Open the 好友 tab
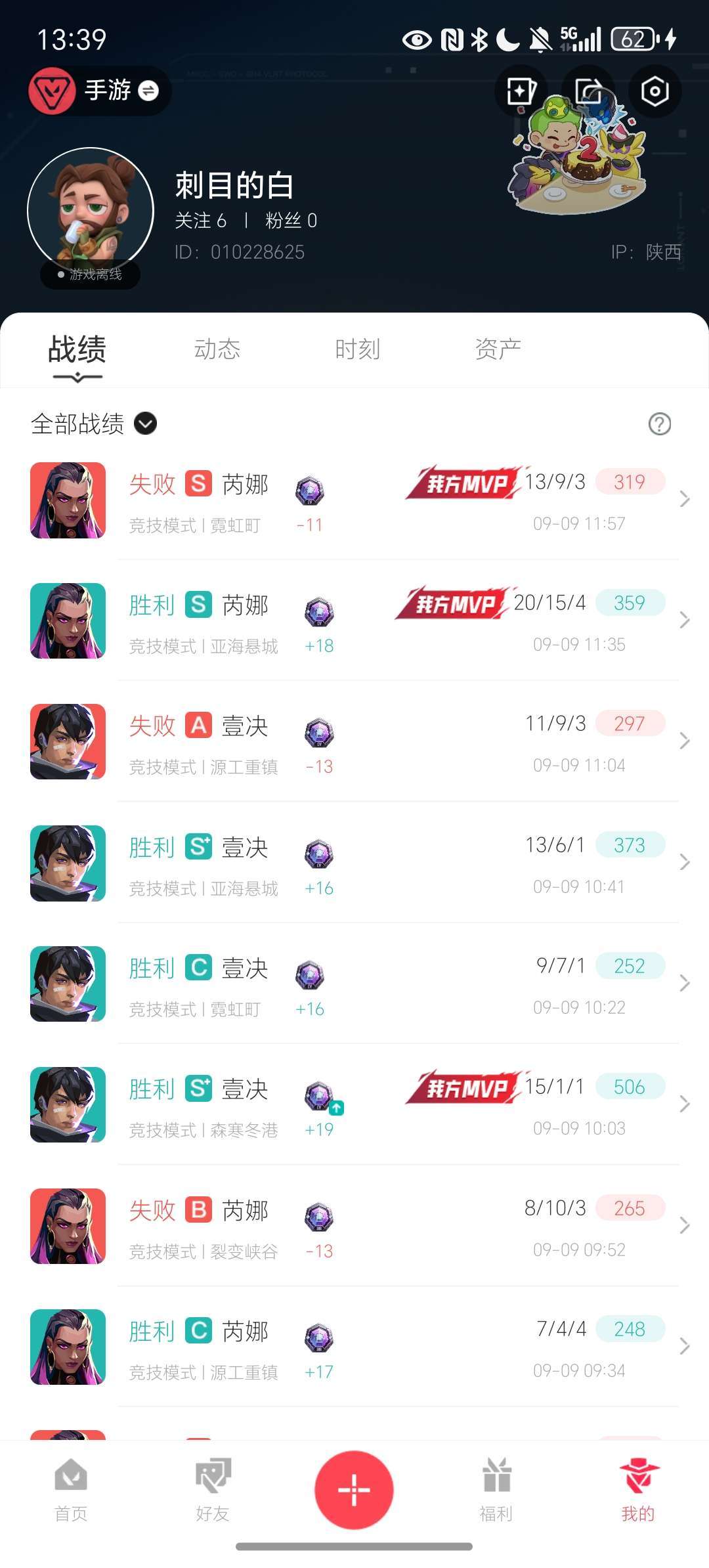This screenshot has height=1568, width=709. [213, 1491]
